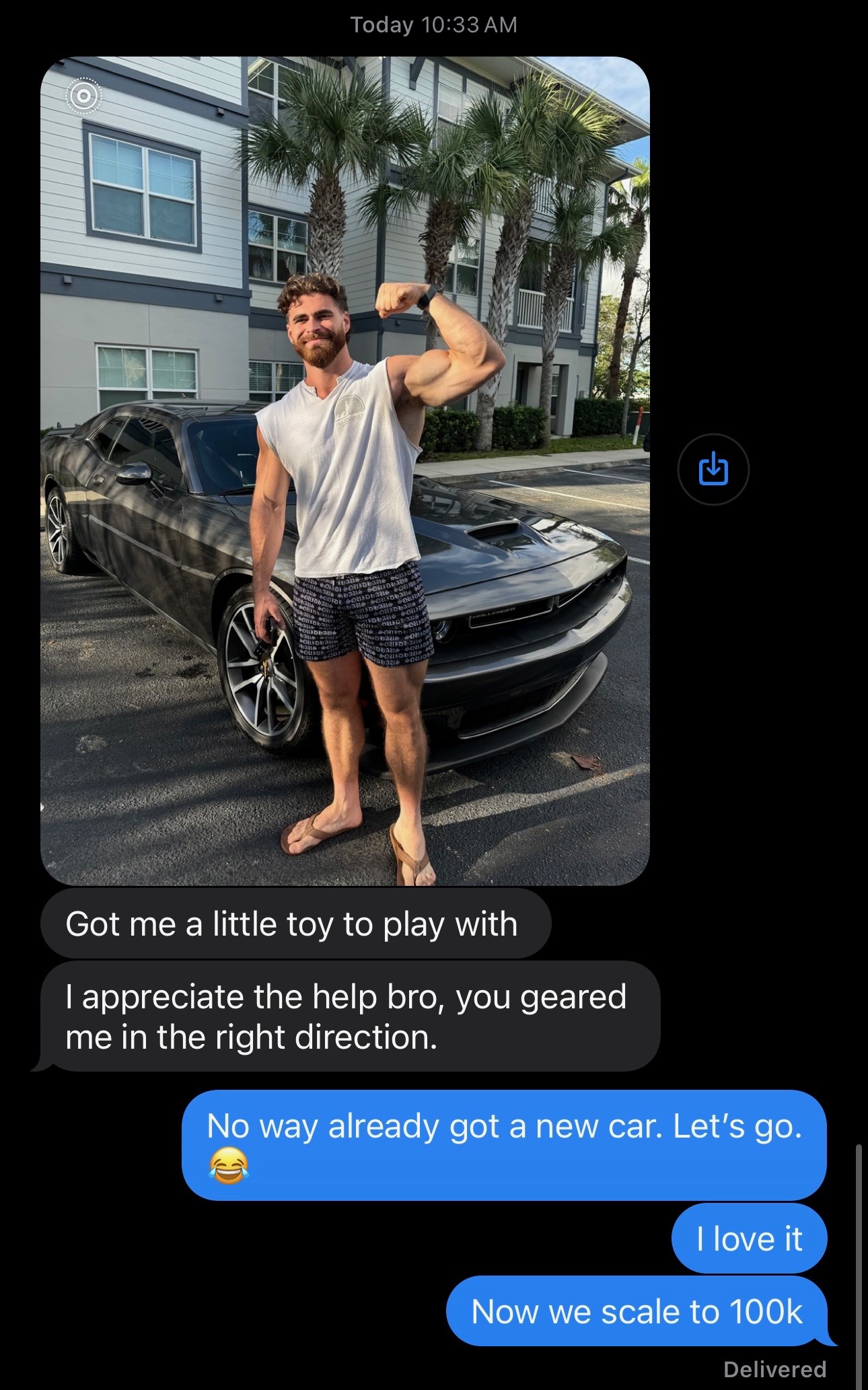Screen dimensions: 868x1390
Task: Open the received car photo full screen
Action: pyautogui.click(x=345, y=471)
